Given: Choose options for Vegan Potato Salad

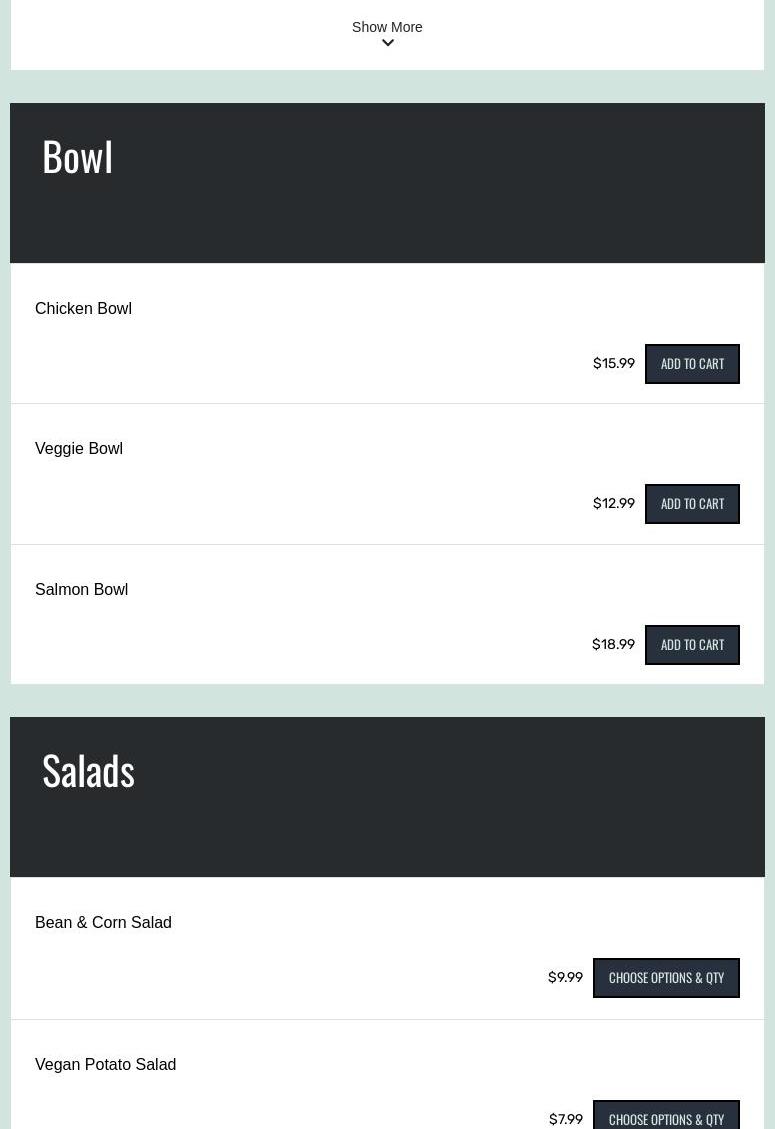Looking at the screenshot, I should (666, 1118).
